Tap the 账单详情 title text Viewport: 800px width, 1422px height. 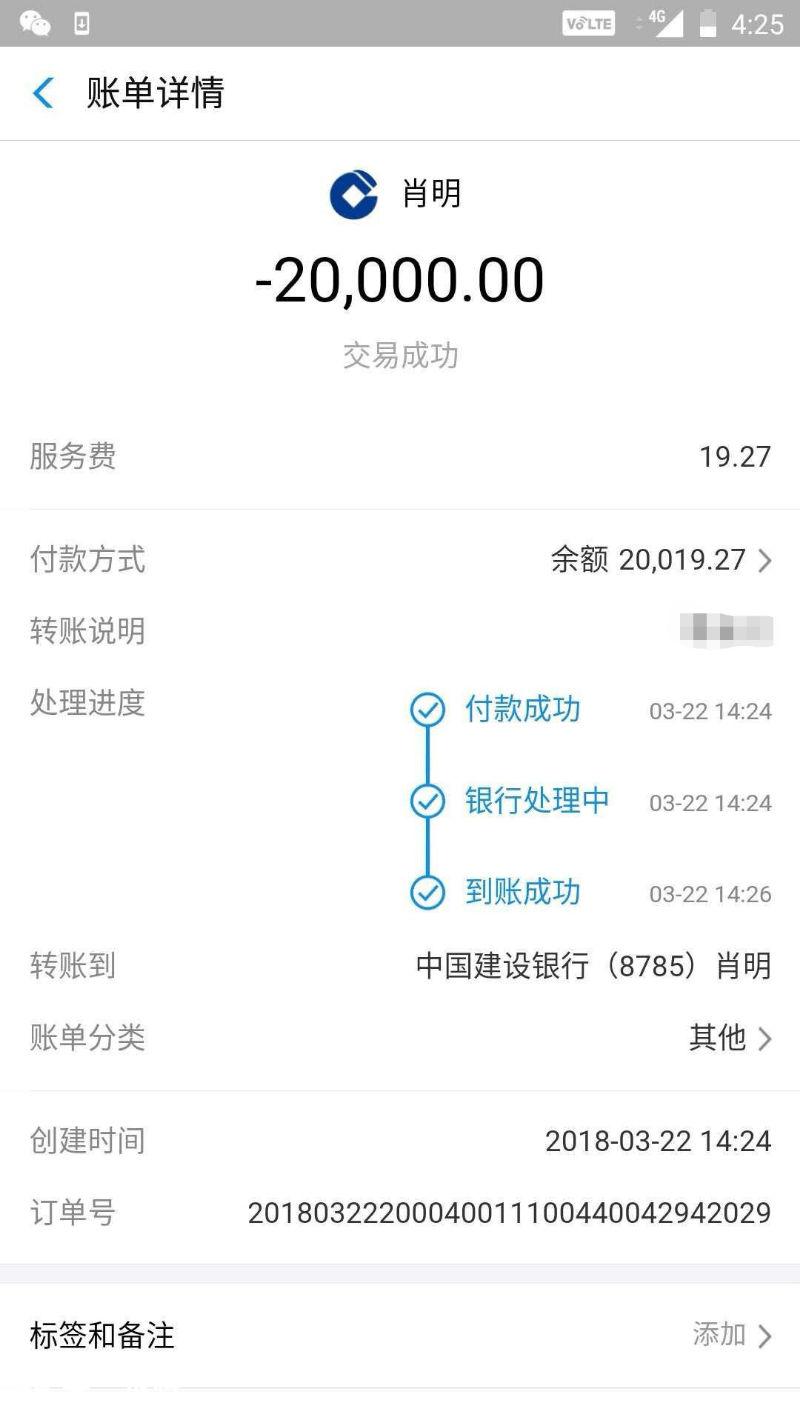[x=155, y=93]
